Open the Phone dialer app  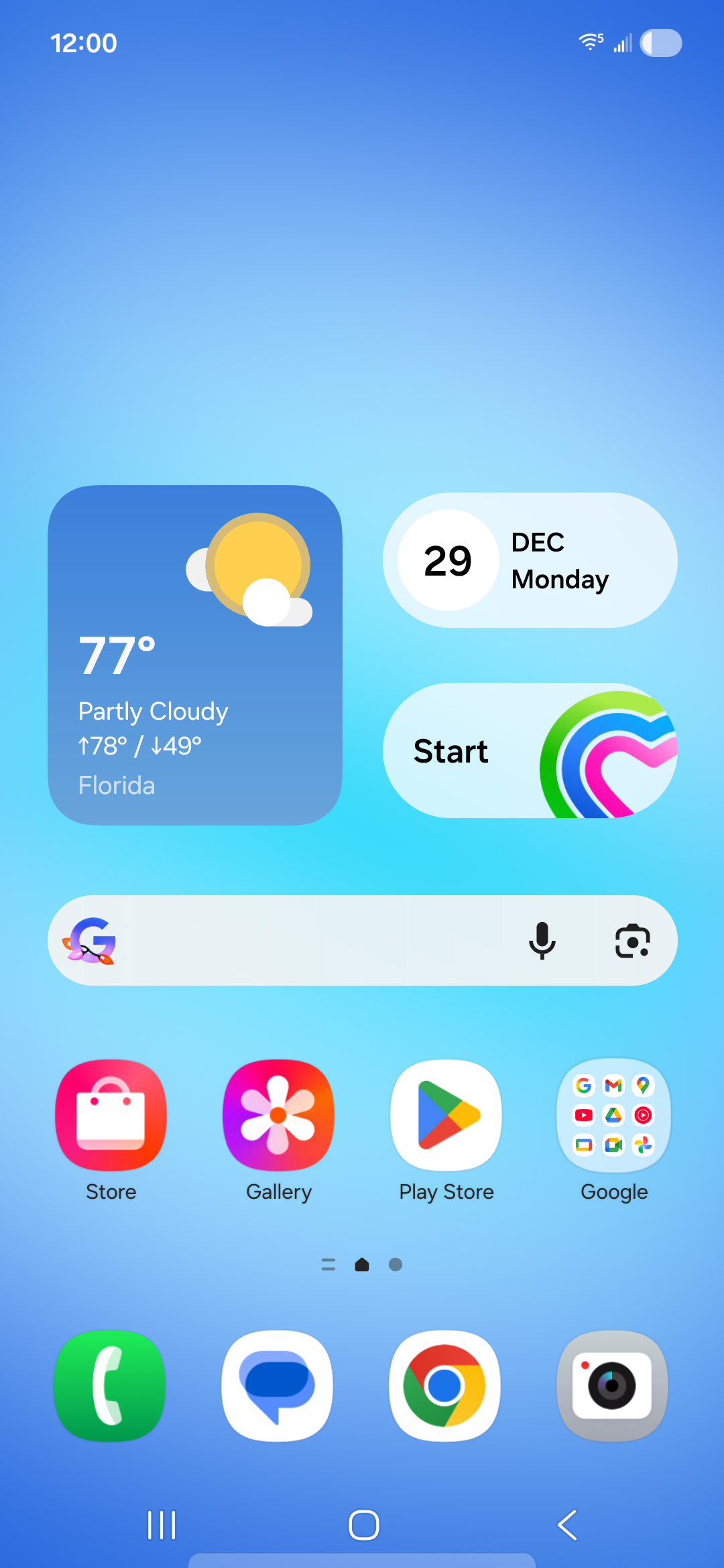coord(110,1386)
